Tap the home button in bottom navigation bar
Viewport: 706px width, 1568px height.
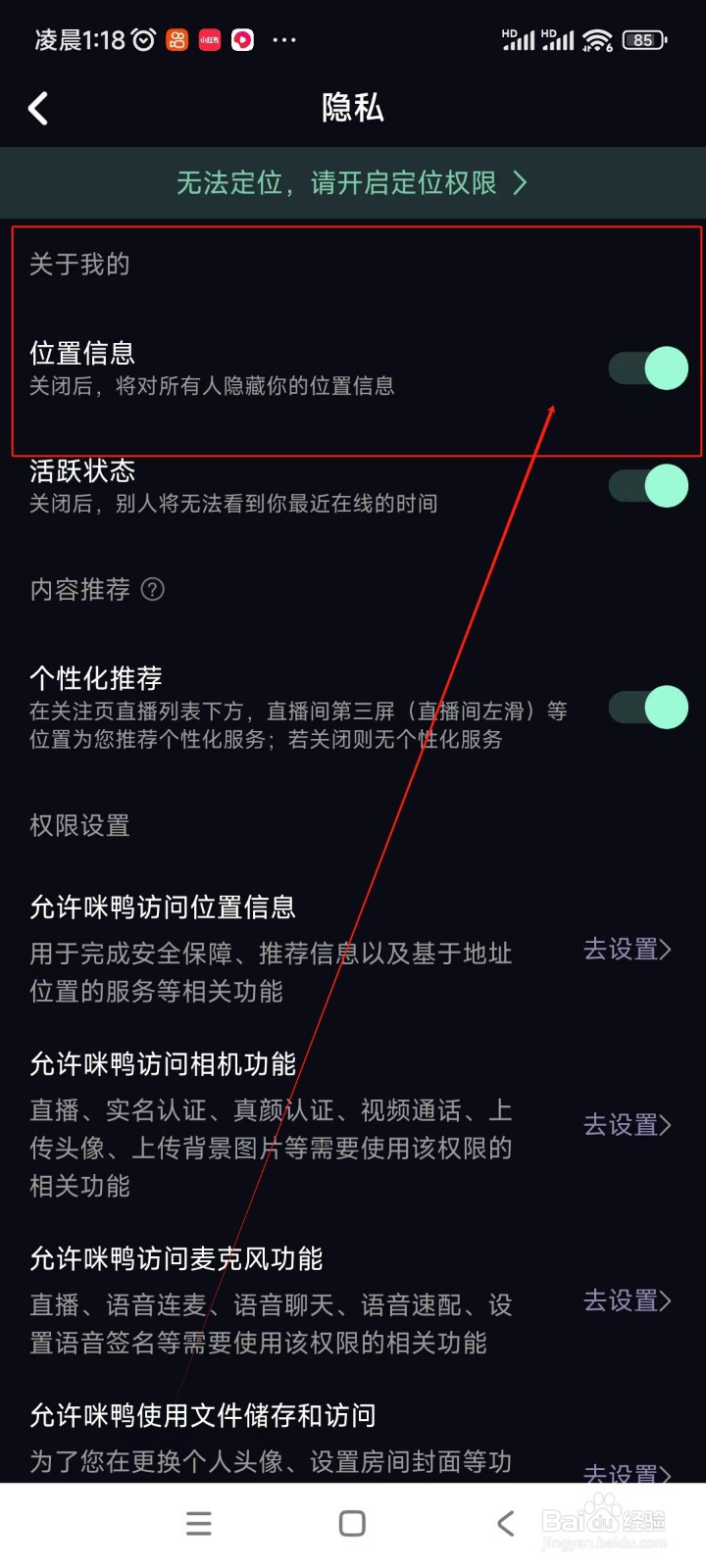[351, 1523]
